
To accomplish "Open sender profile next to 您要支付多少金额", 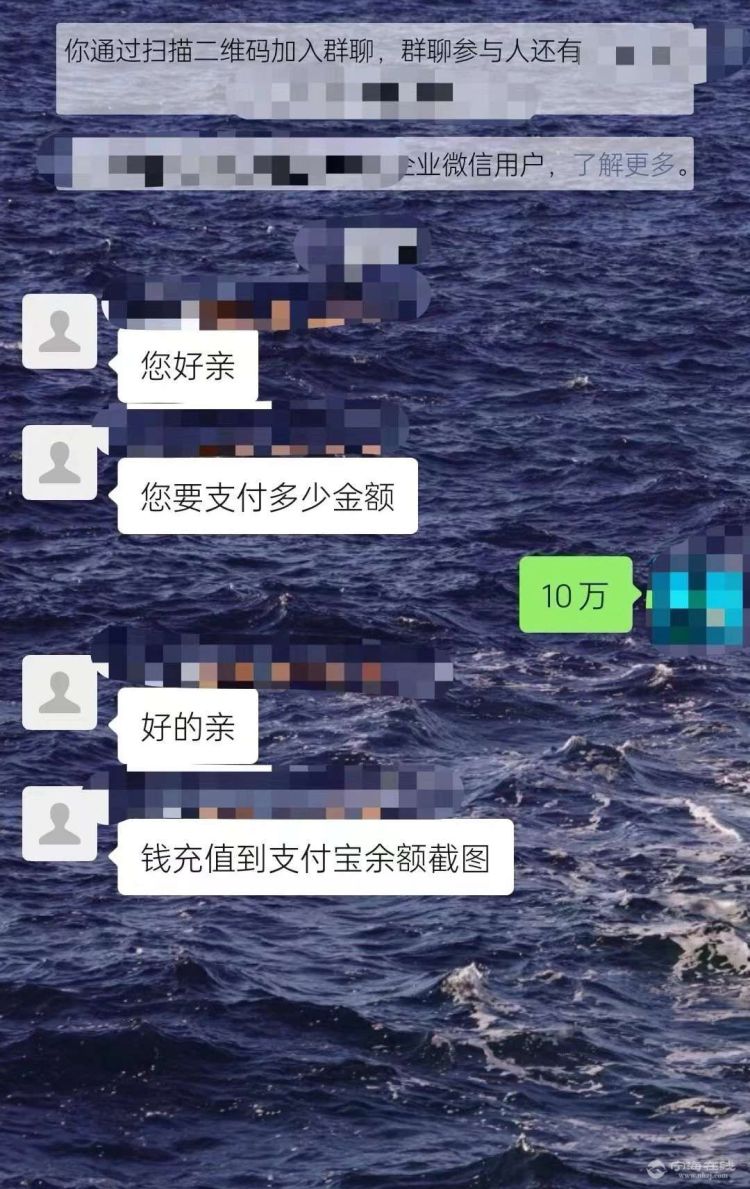I will 60,463.
